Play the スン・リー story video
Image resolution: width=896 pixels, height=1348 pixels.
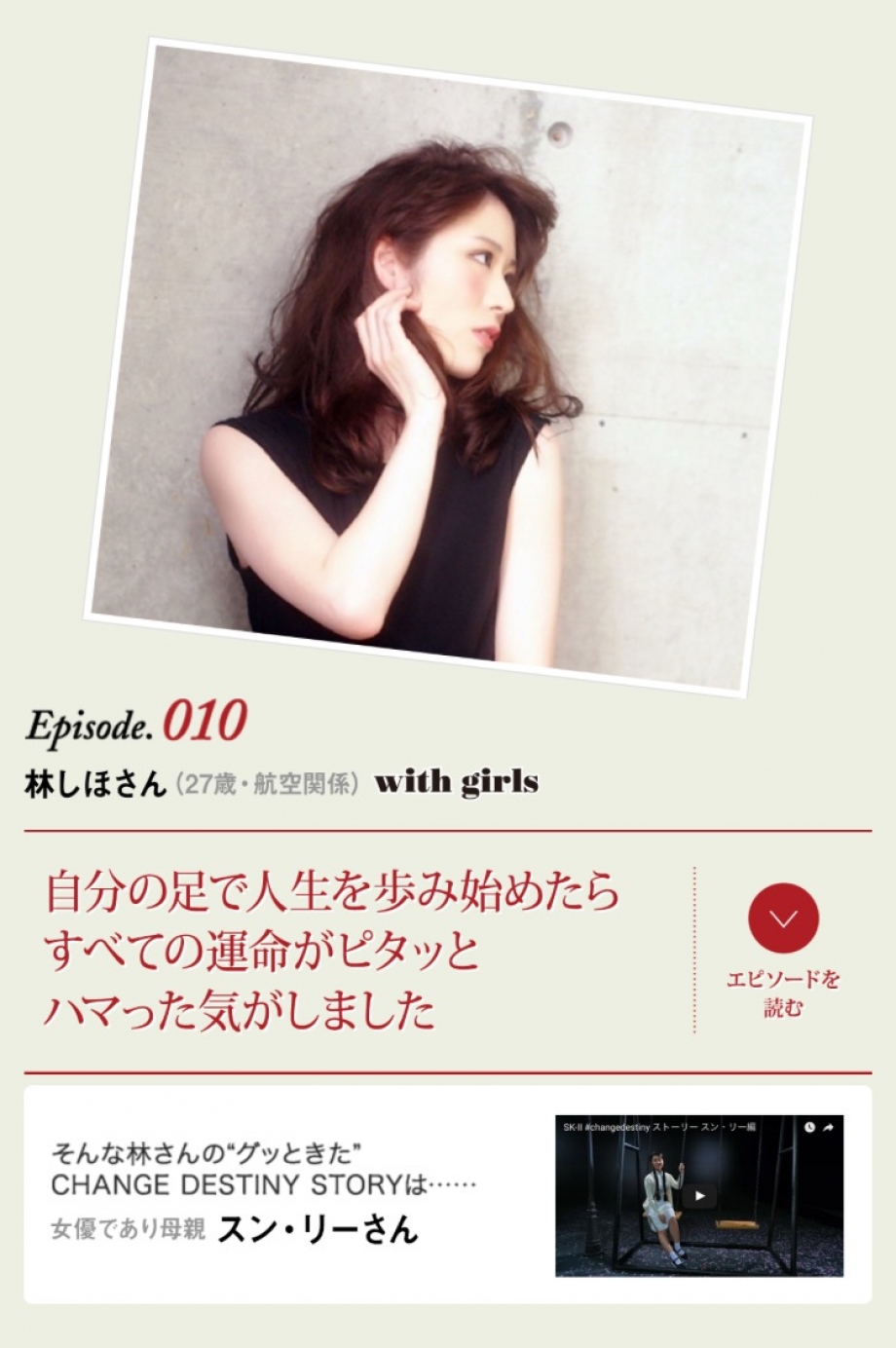pyautogui.click(x=698, y=1197)
